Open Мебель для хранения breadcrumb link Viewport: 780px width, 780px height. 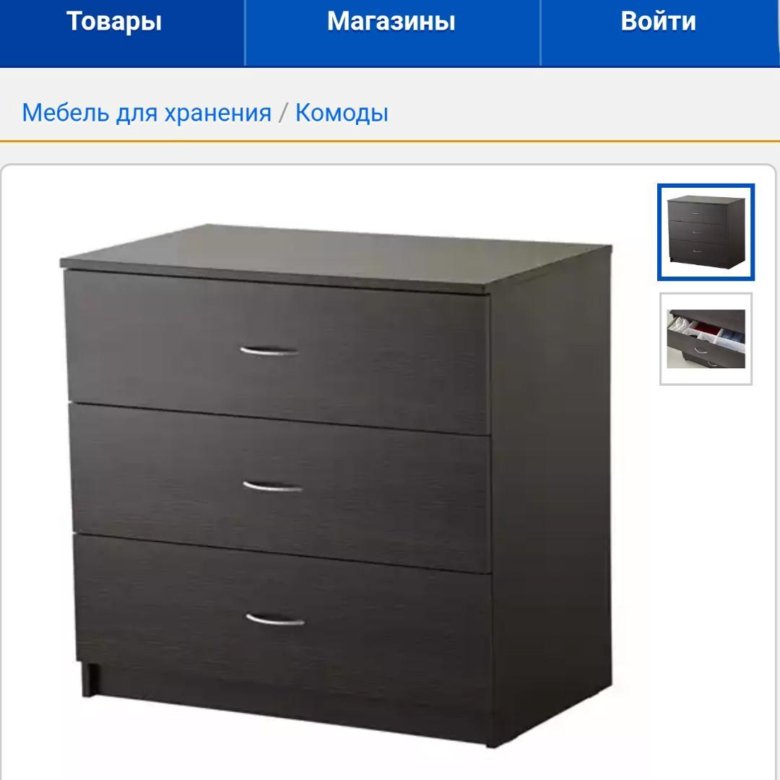point(146,113)
